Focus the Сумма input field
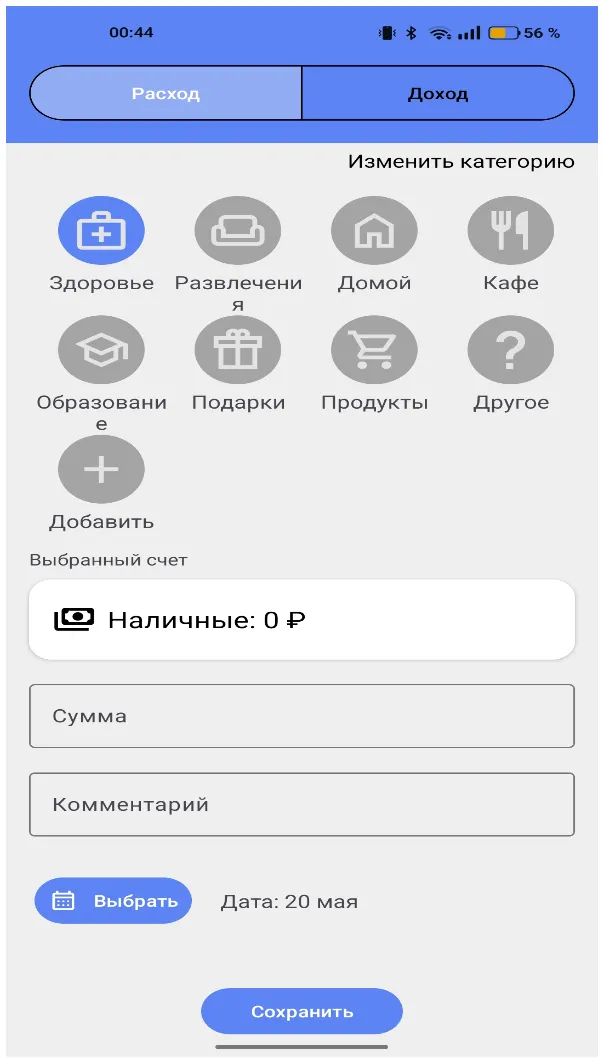The width and height of the screenshot is (604, 1063). 302,716
